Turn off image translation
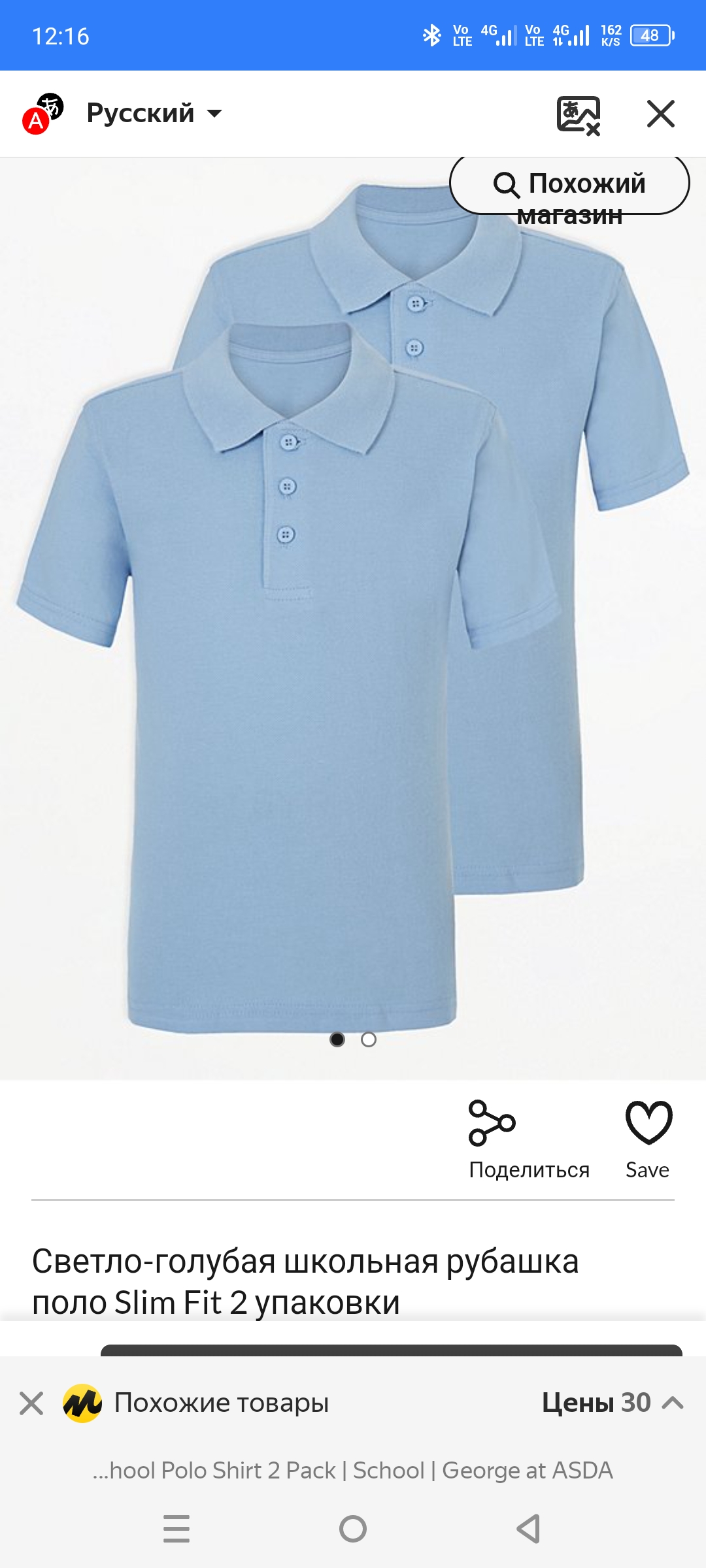The image size is (706, 1568). pos(578,115)
